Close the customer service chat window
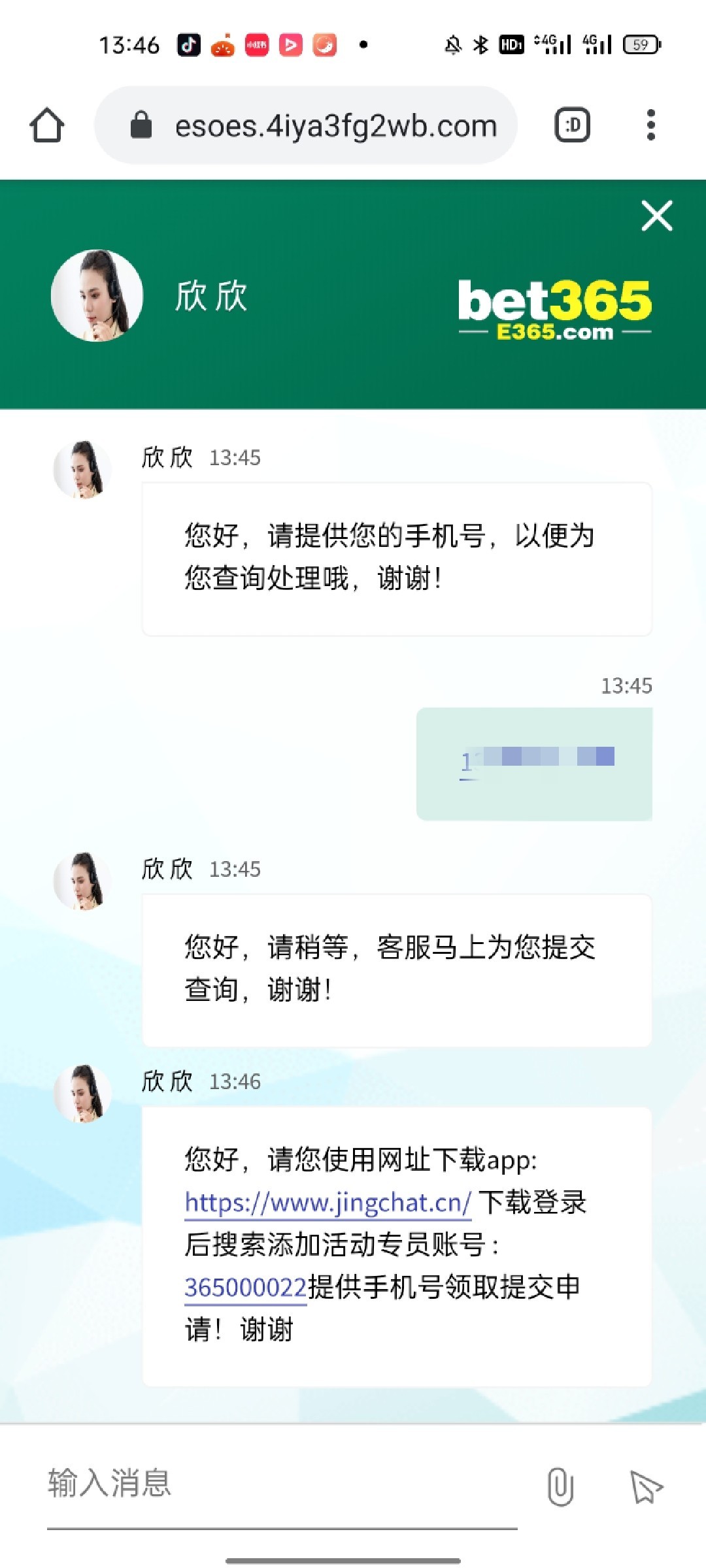The height and width of the screenshot is (1568, 706). [656, 216]
